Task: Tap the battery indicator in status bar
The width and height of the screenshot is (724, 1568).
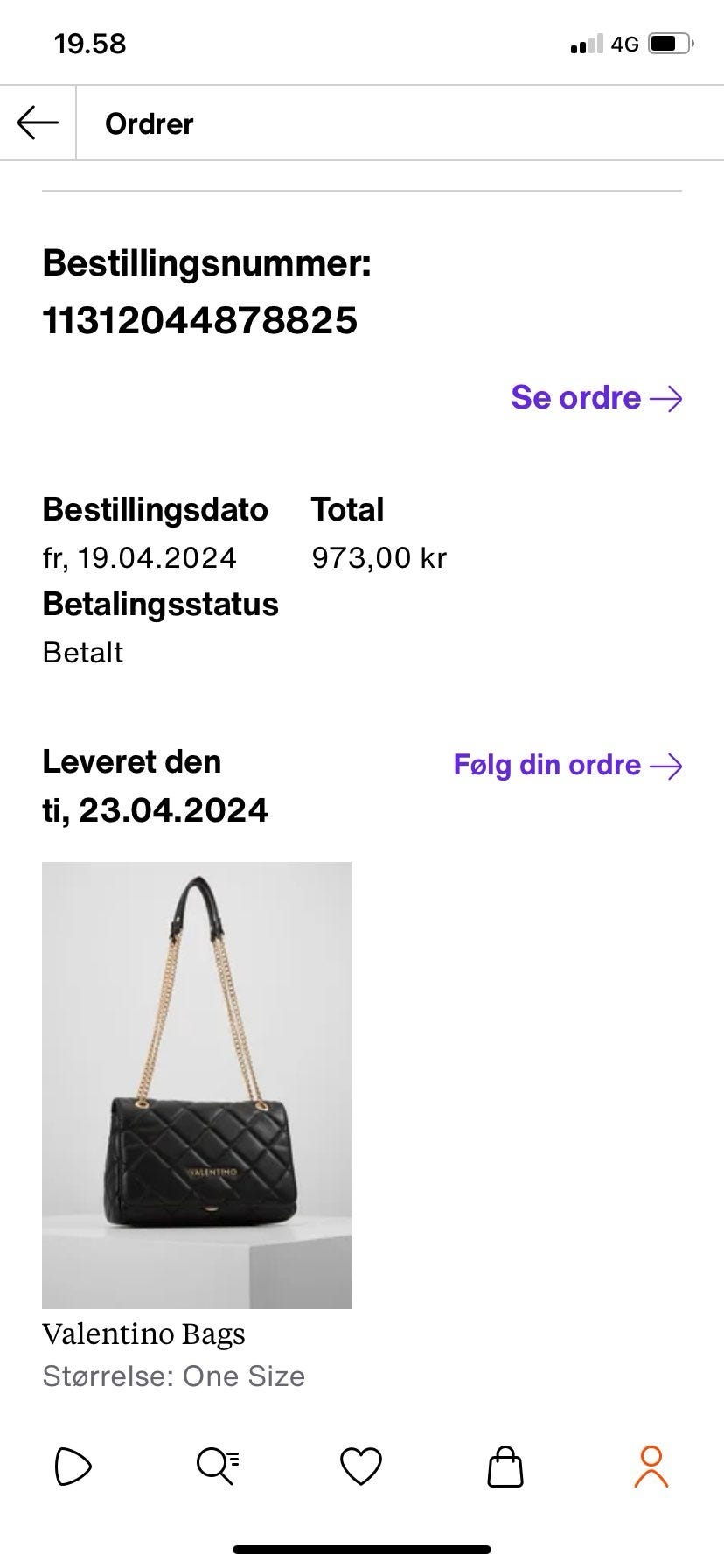Action: point(670,44)
